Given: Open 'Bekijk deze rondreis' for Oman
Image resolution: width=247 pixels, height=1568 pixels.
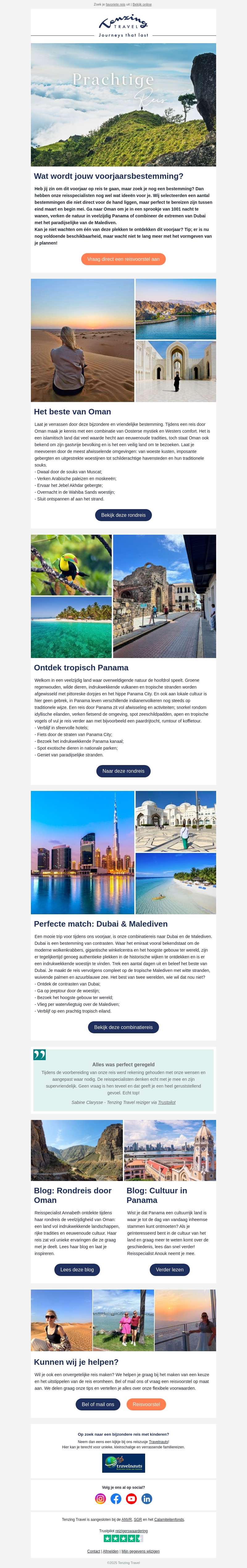Looking at the screenshot, I should tap(123, 515).
